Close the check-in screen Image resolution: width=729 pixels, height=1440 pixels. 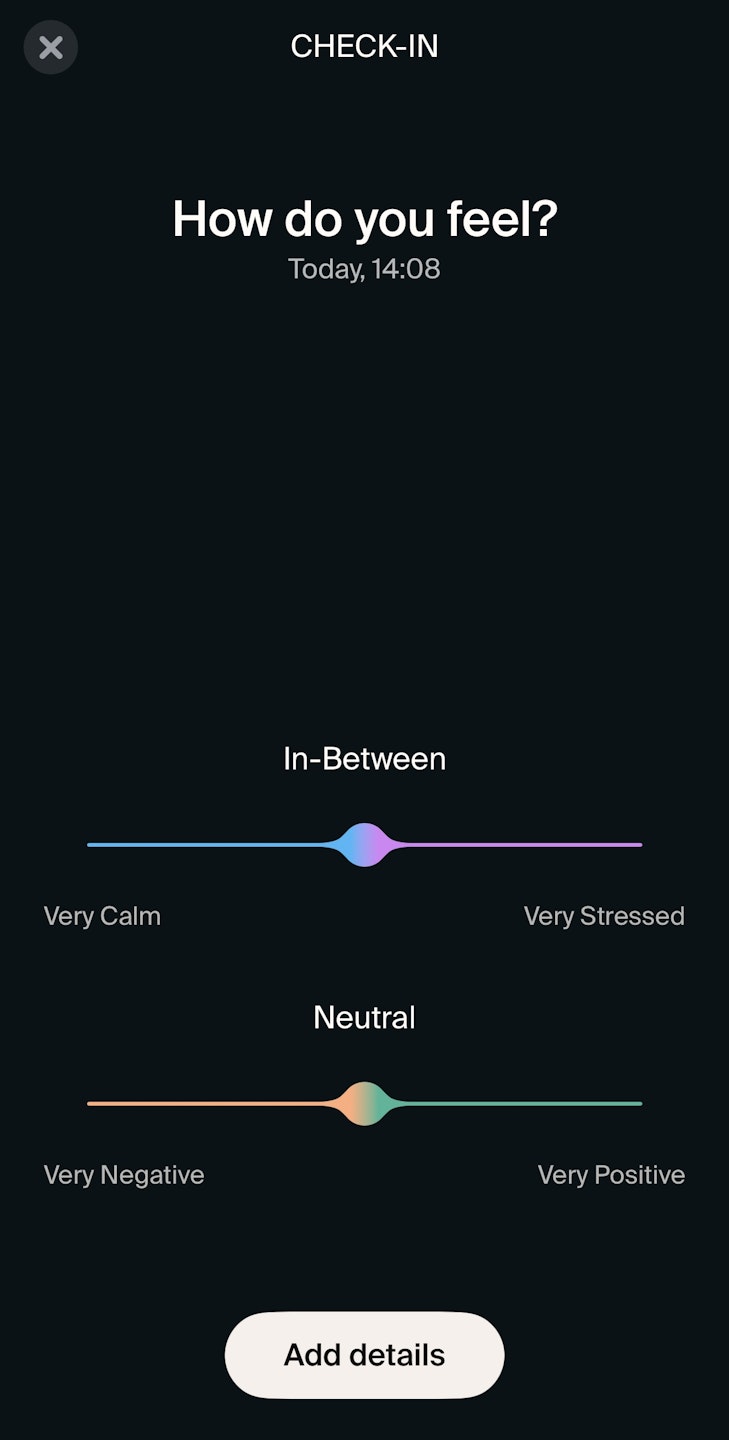point(50,47)
